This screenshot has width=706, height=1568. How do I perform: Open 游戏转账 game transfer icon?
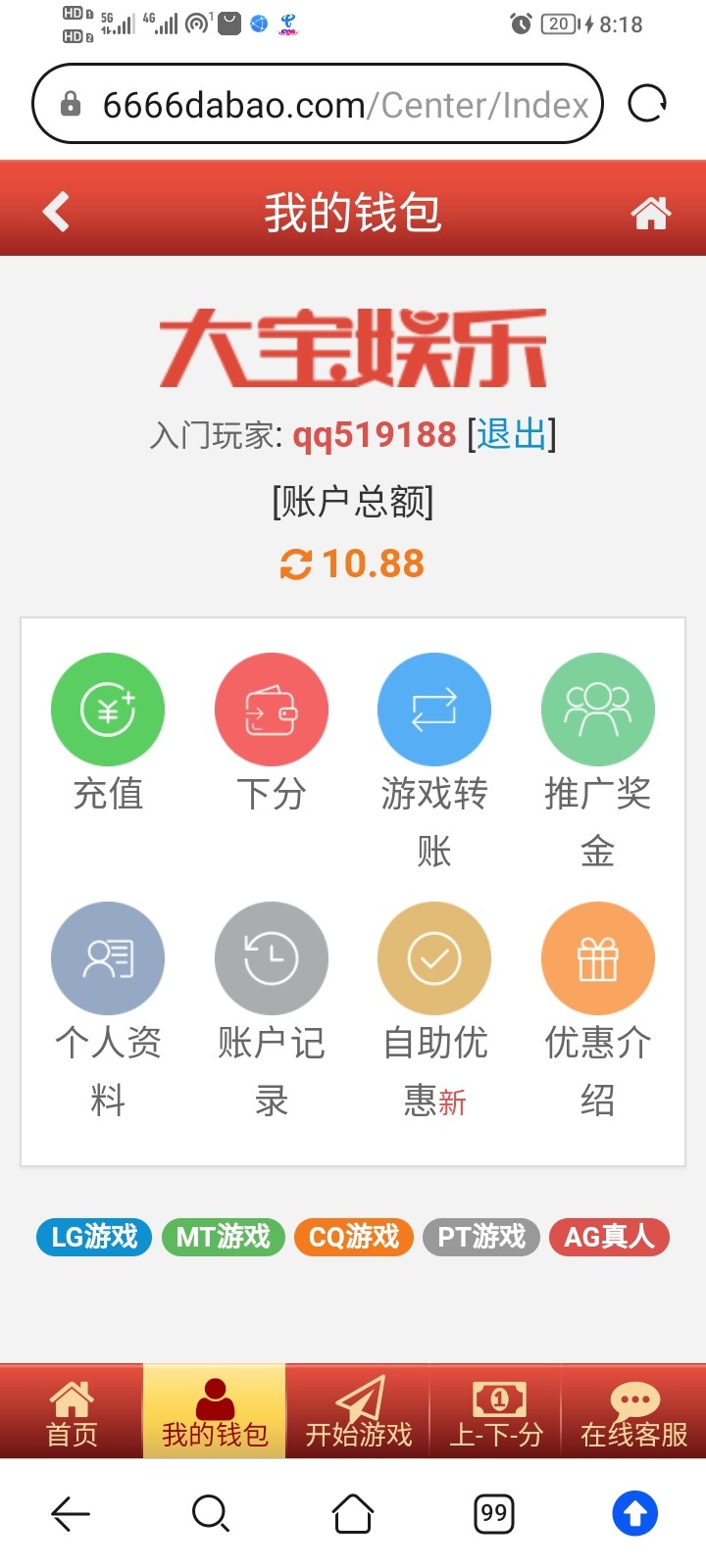[x=434, y=709]
